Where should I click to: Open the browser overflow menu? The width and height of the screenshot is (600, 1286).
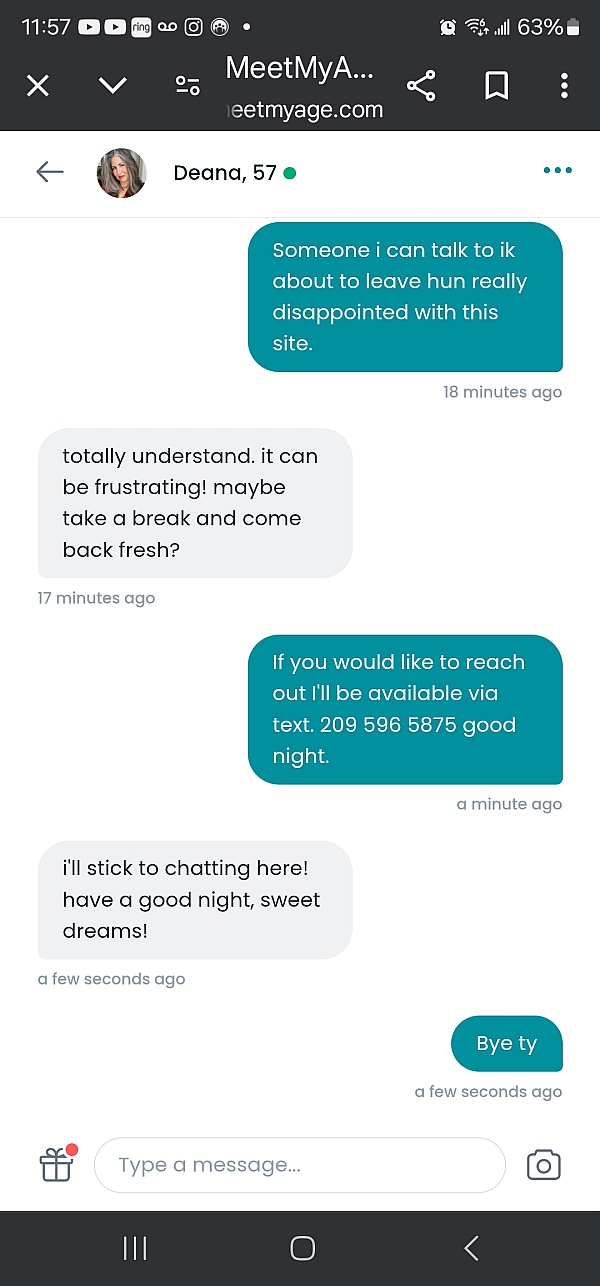(x=564, y=86)
